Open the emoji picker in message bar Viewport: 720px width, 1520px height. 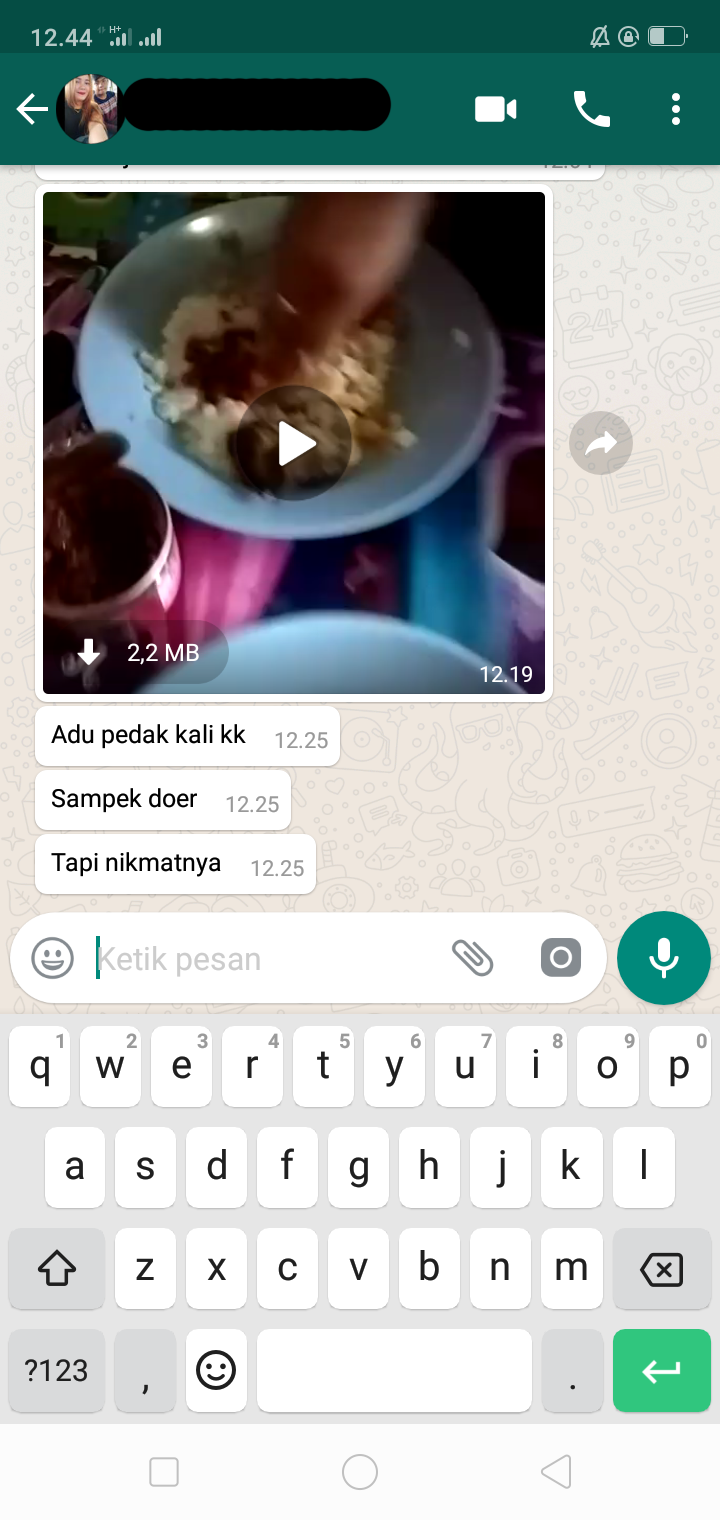click(53, 958)
